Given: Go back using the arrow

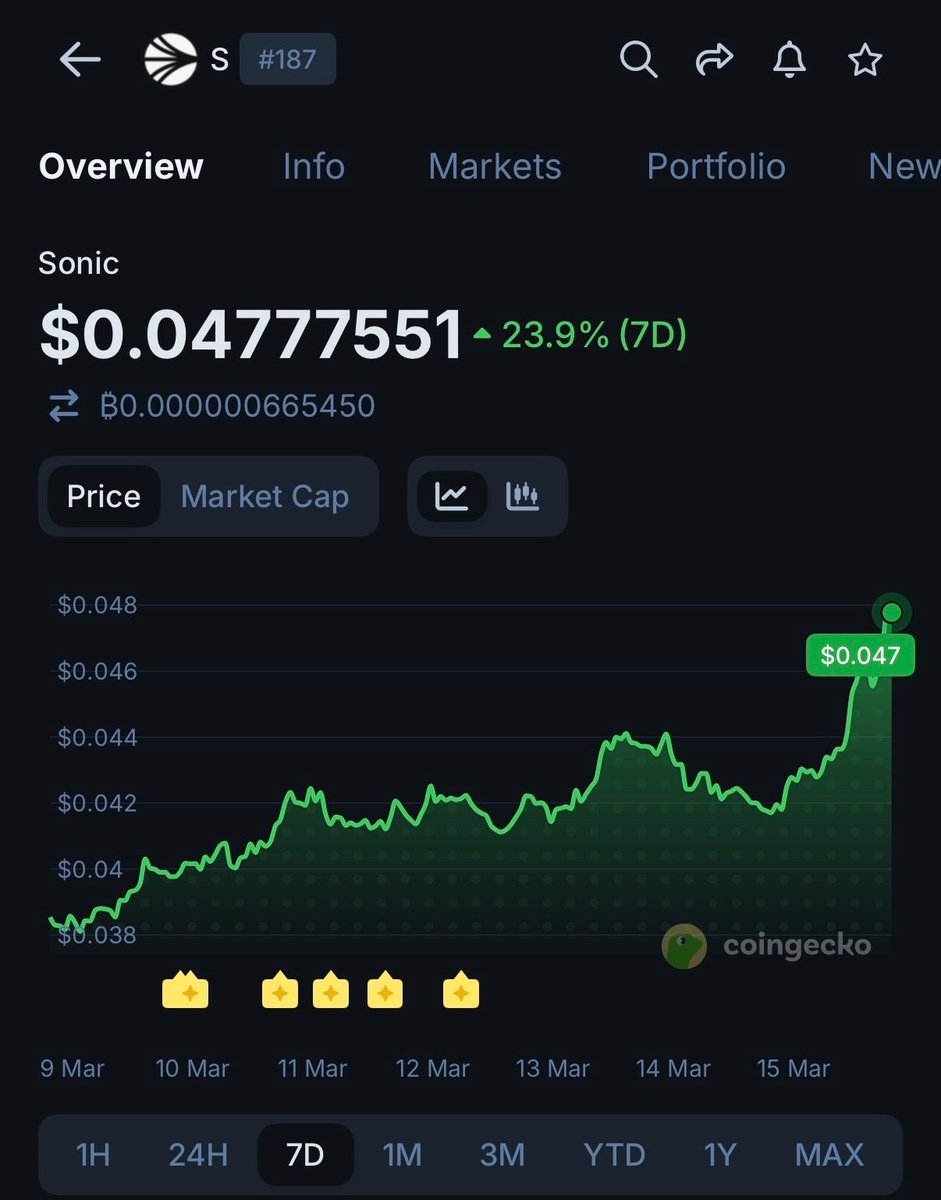Looking at the screenshot, I should [80, 60].
